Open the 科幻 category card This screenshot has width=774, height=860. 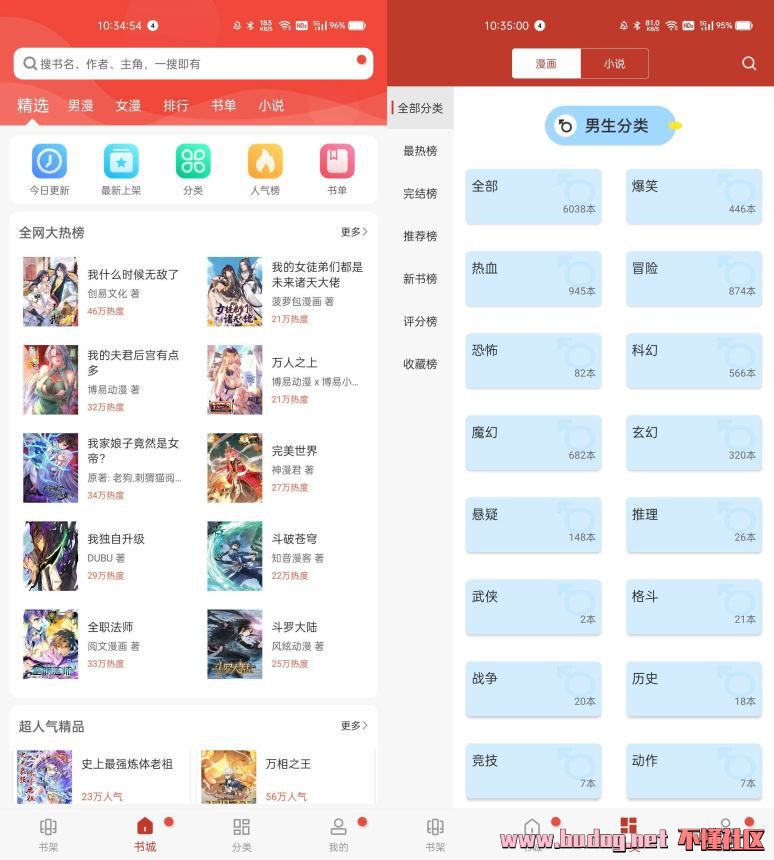point(693,361)
